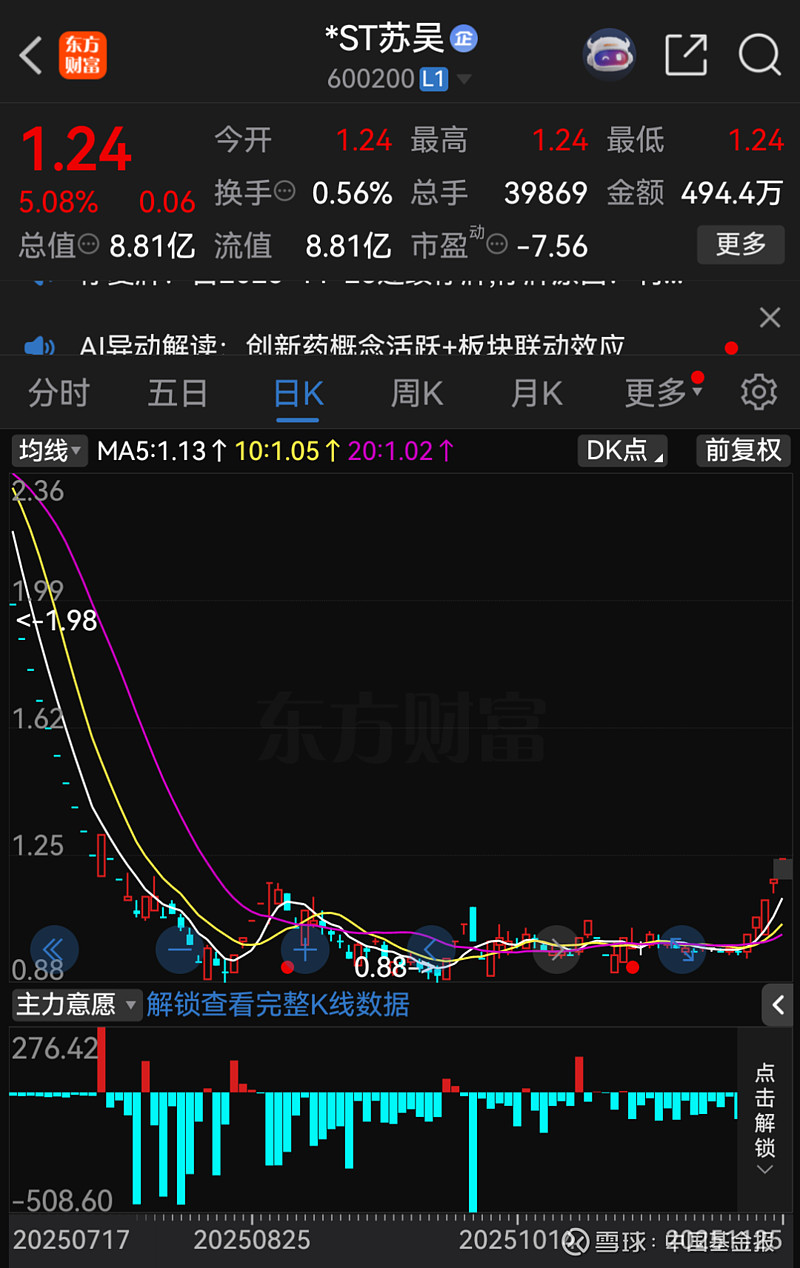Open the 均线 moving average dropdown
This screenshot has height=1268, width=800.
pos(49,451)
